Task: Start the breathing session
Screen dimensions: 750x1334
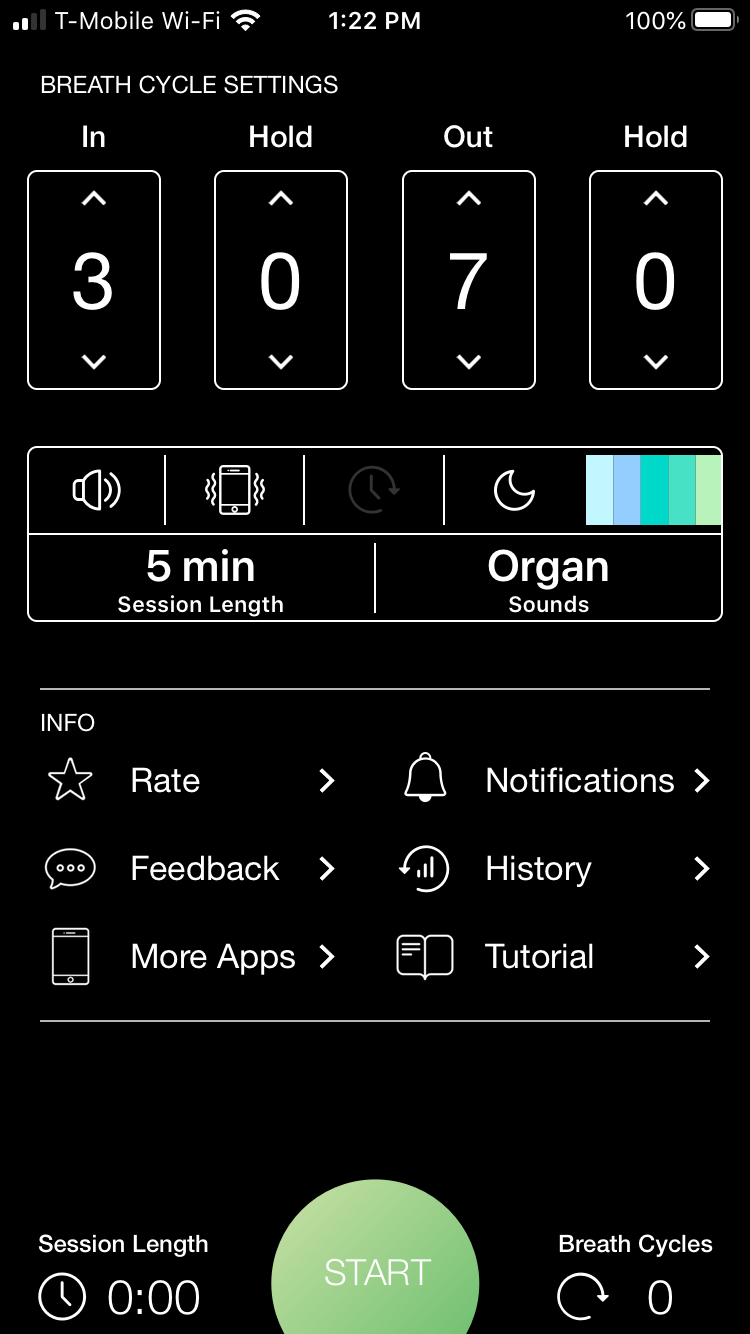Action: point(375,1272)
